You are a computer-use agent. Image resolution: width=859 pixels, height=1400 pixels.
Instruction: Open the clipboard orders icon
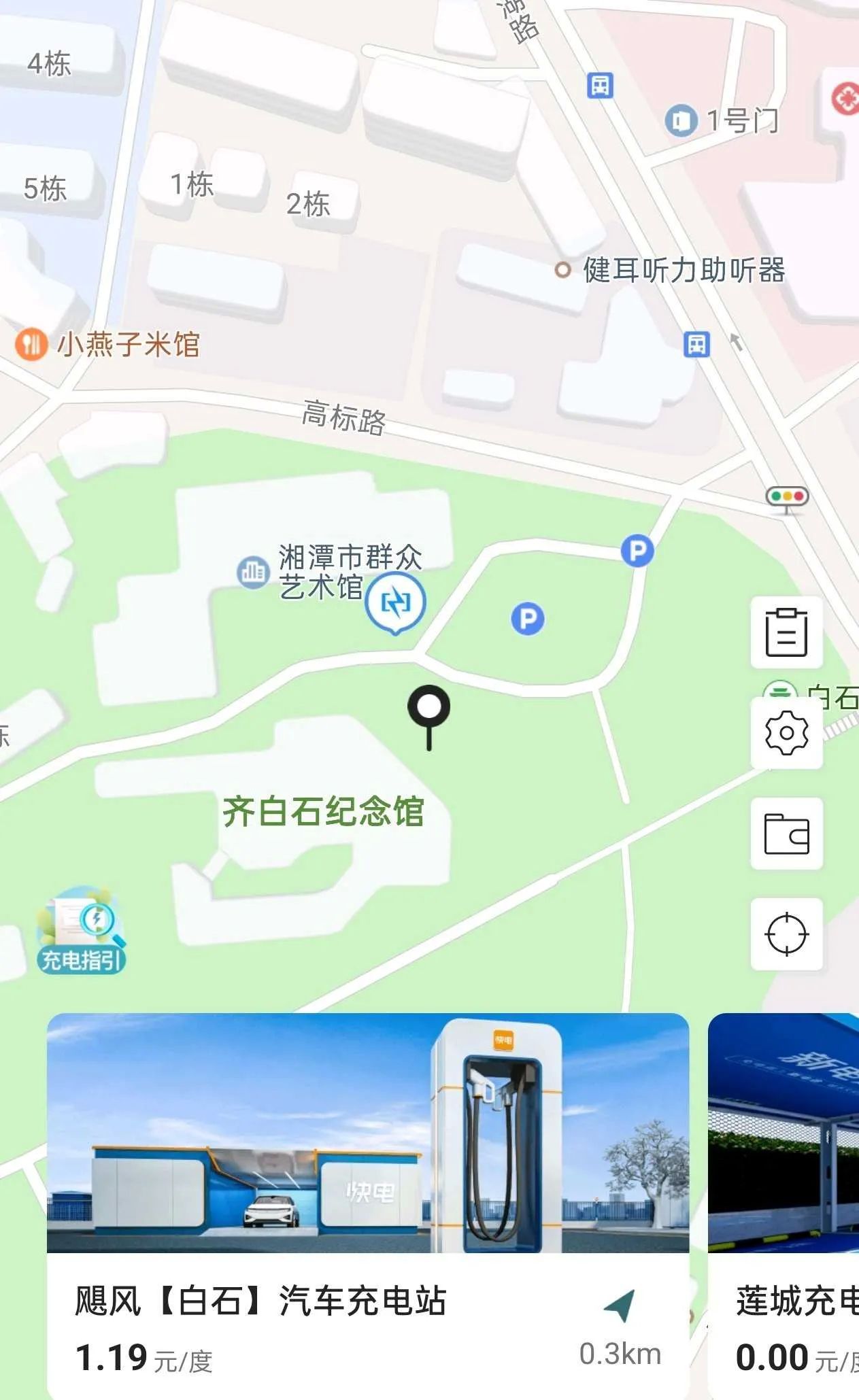tap(786, 632)
